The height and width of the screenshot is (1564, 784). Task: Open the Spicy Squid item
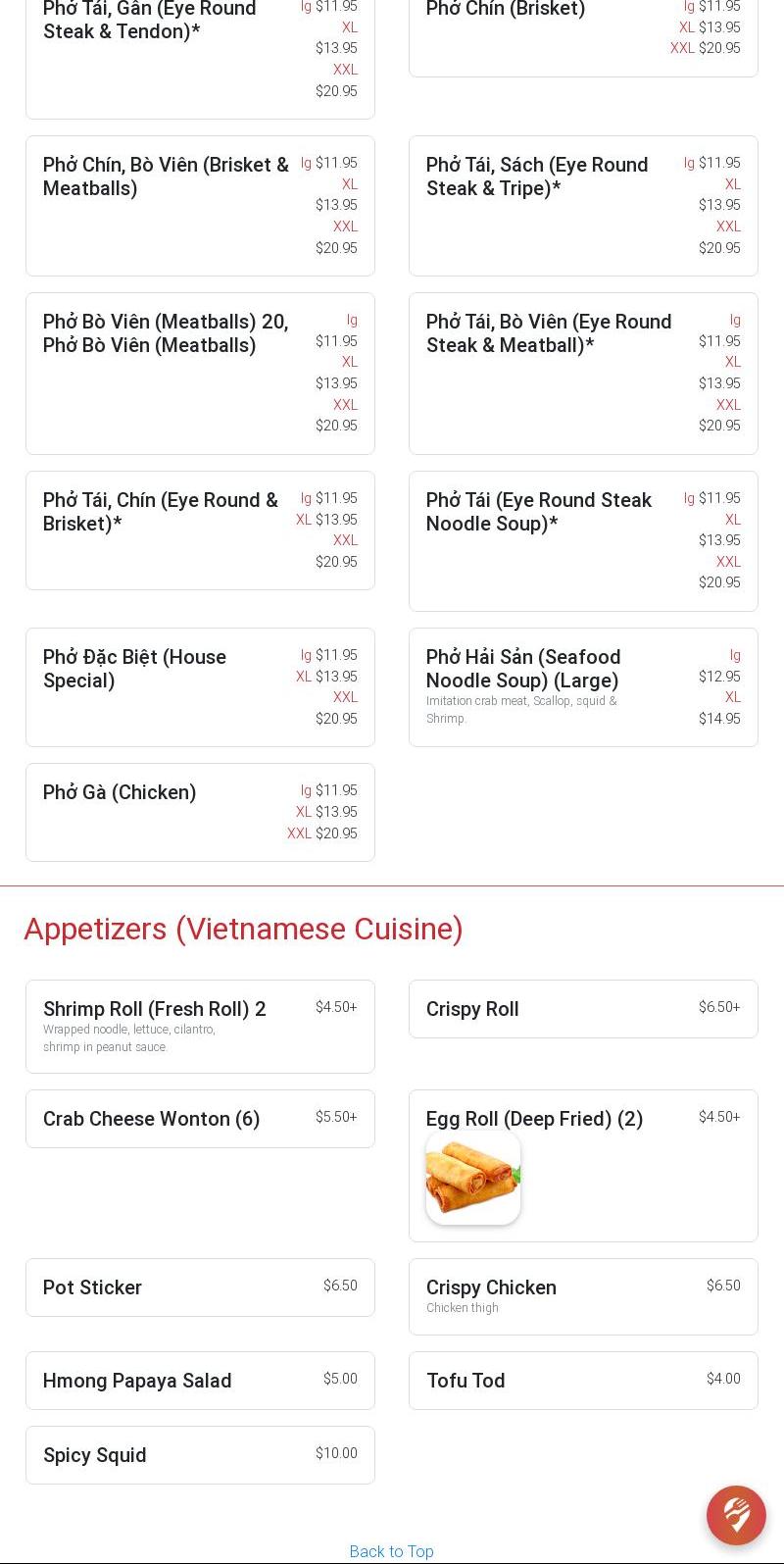(x=200, y=1455)
